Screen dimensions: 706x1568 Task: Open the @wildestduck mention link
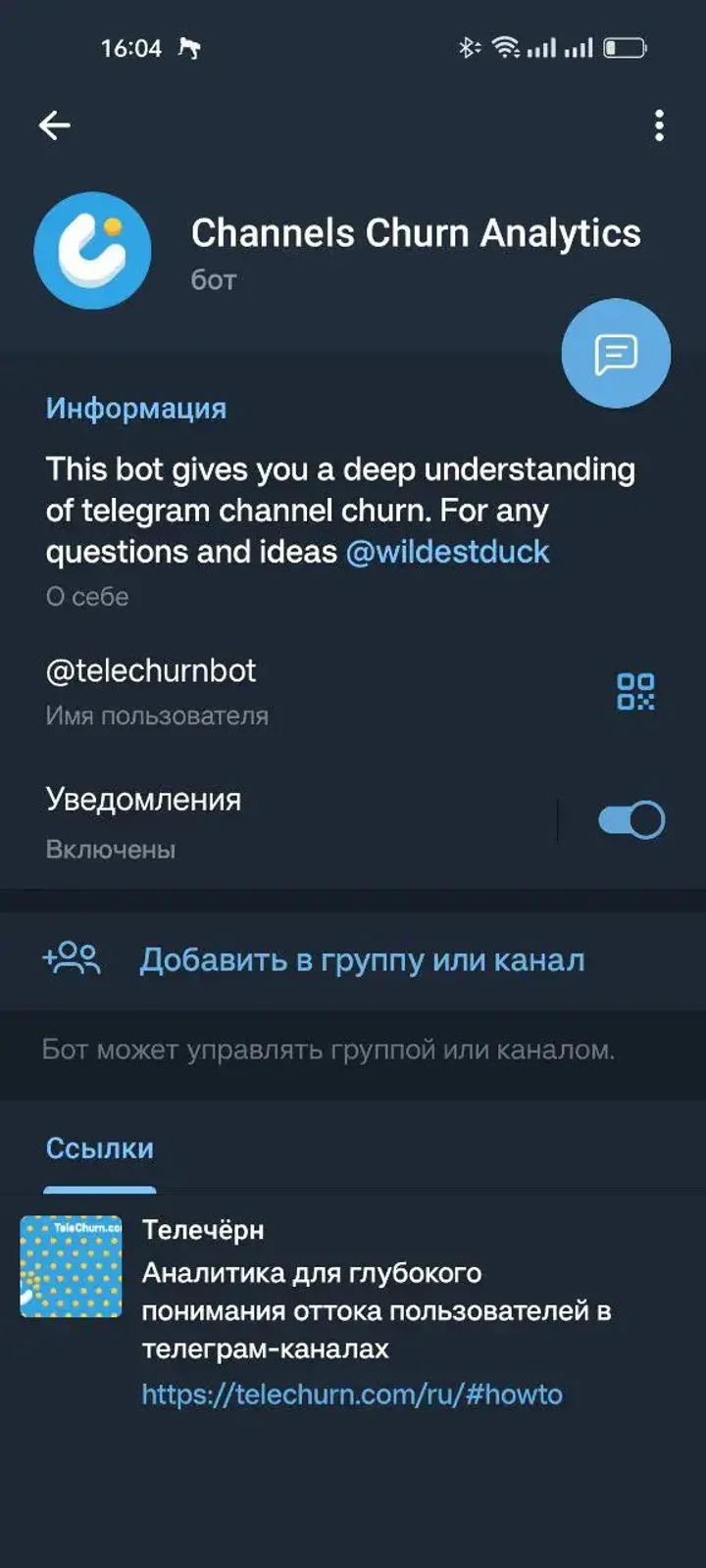click(x=447, y=552)
